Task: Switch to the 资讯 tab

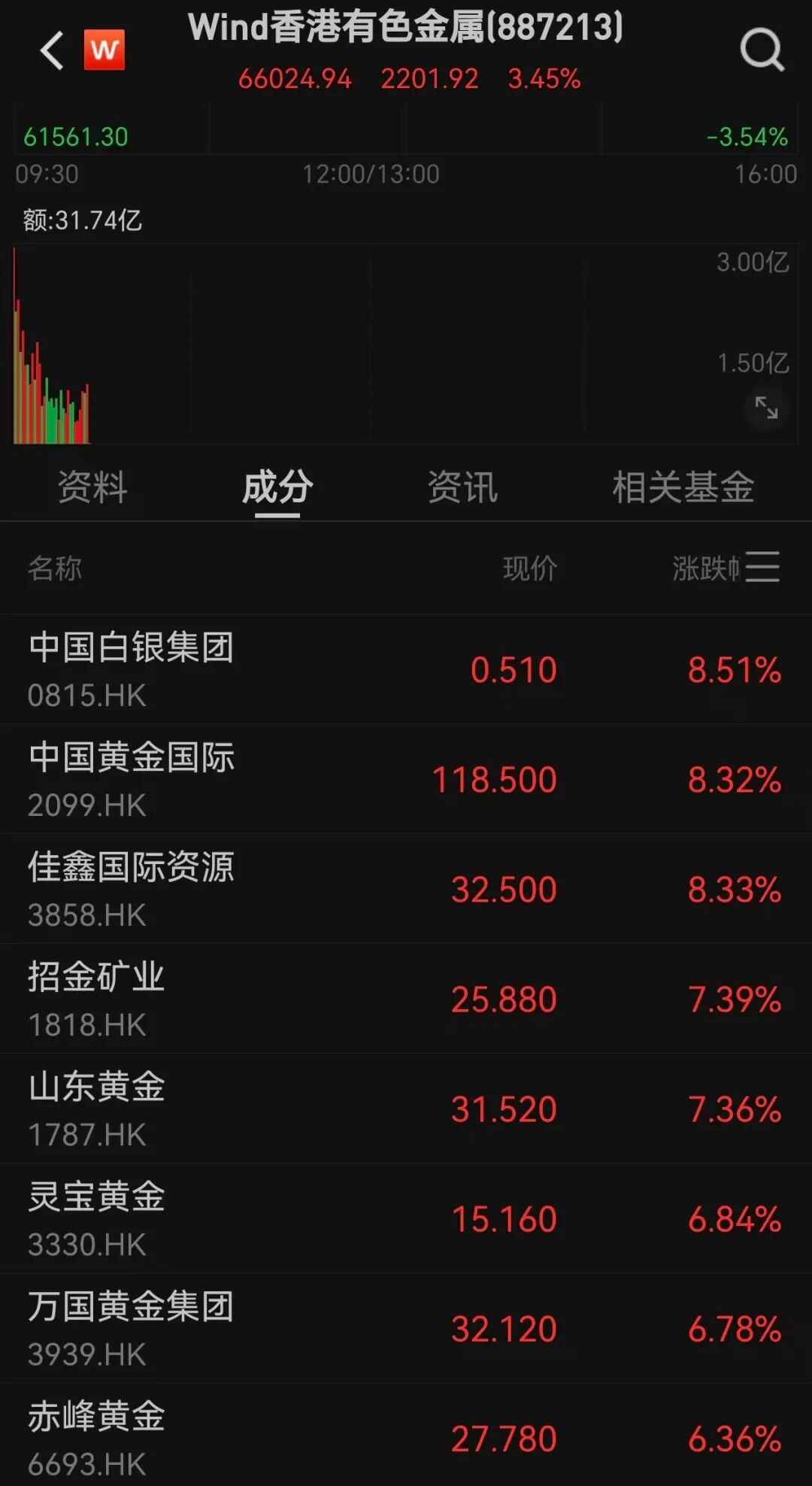Action: click(462, 487)
